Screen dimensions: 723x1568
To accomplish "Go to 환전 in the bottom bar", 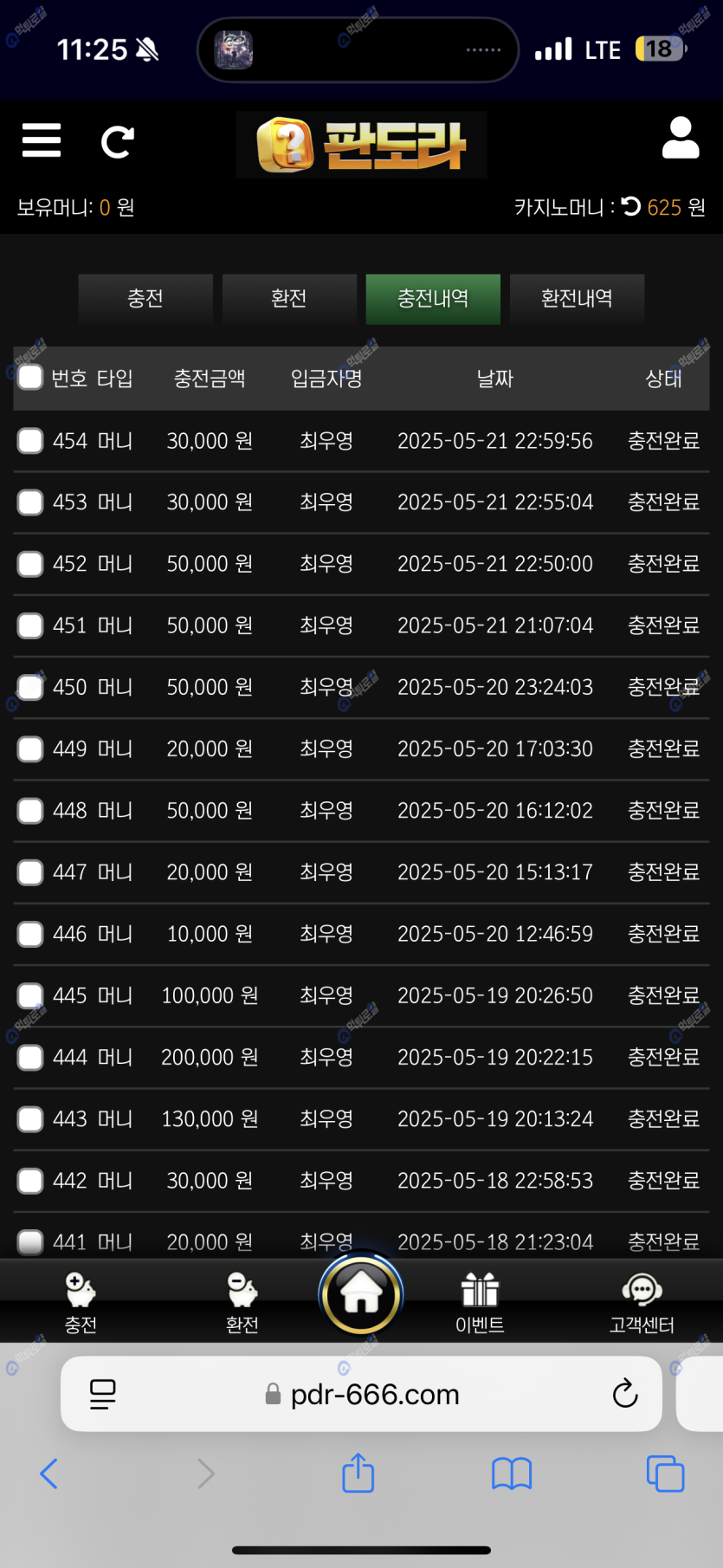I will click(x=242, y=1301).
